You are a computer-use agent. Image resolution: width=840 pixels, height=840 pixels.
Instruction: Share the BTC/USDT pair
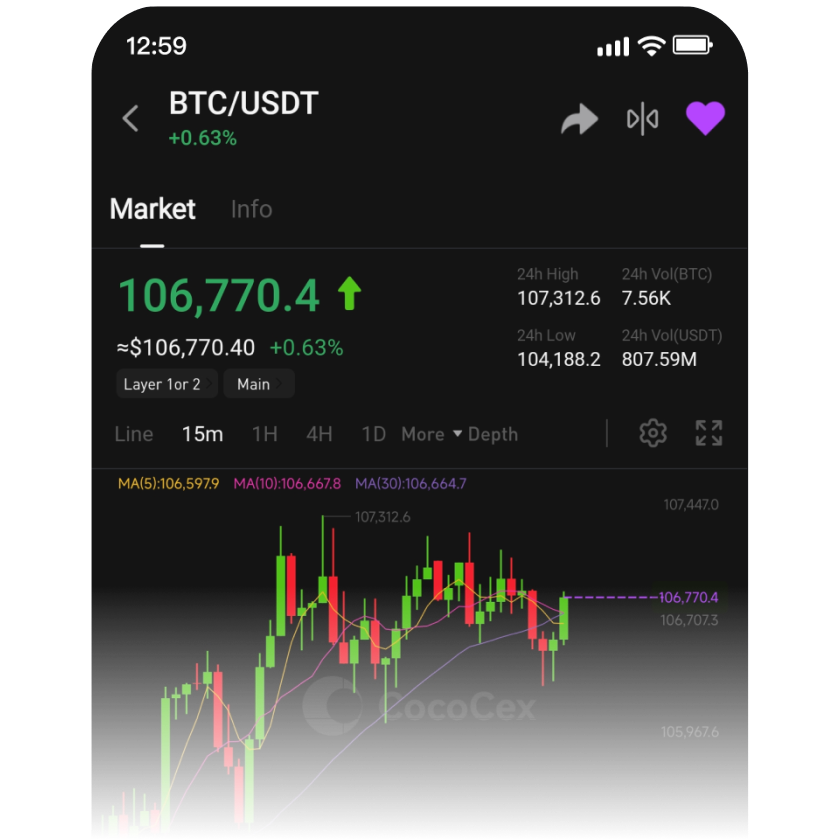click(578, 120)
